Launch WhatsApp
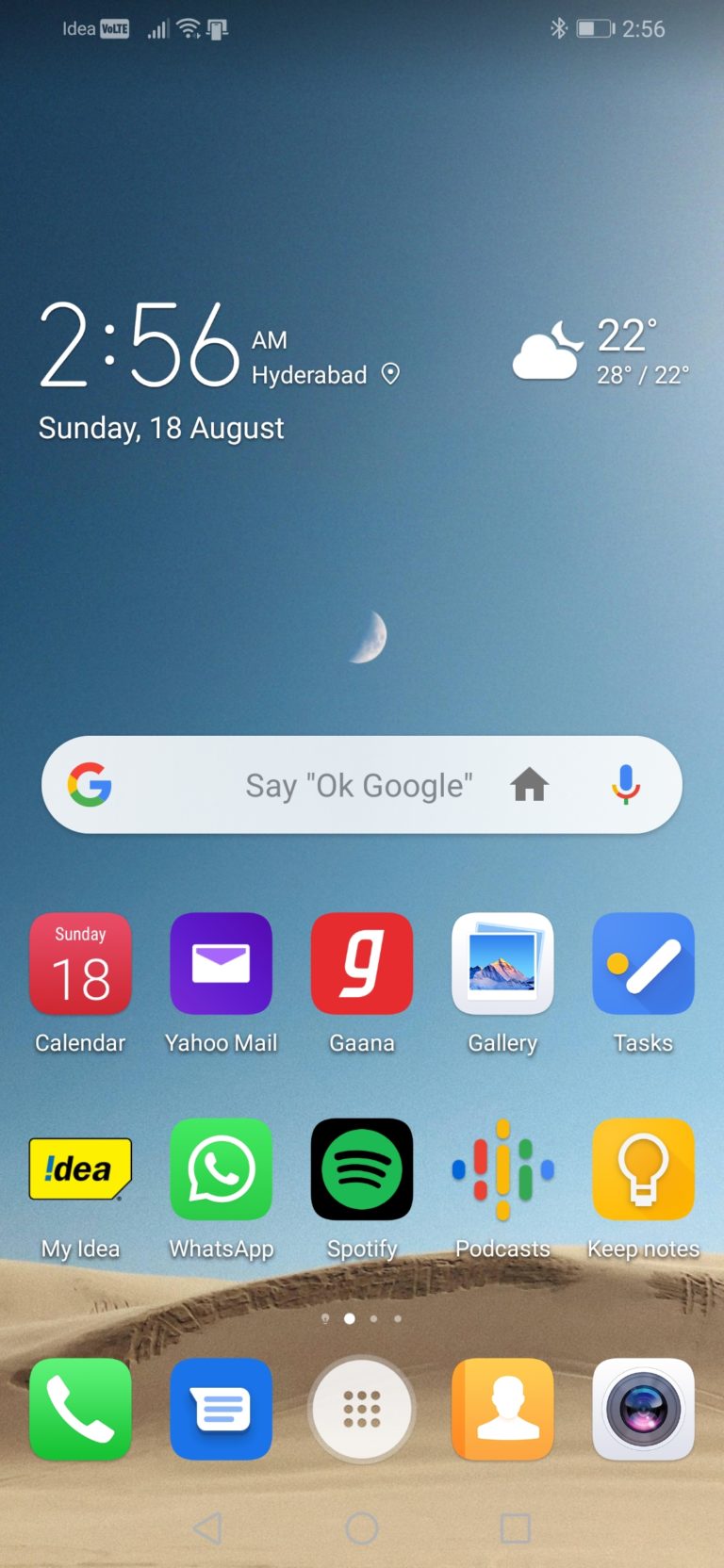 click(x=221, y=1169)
